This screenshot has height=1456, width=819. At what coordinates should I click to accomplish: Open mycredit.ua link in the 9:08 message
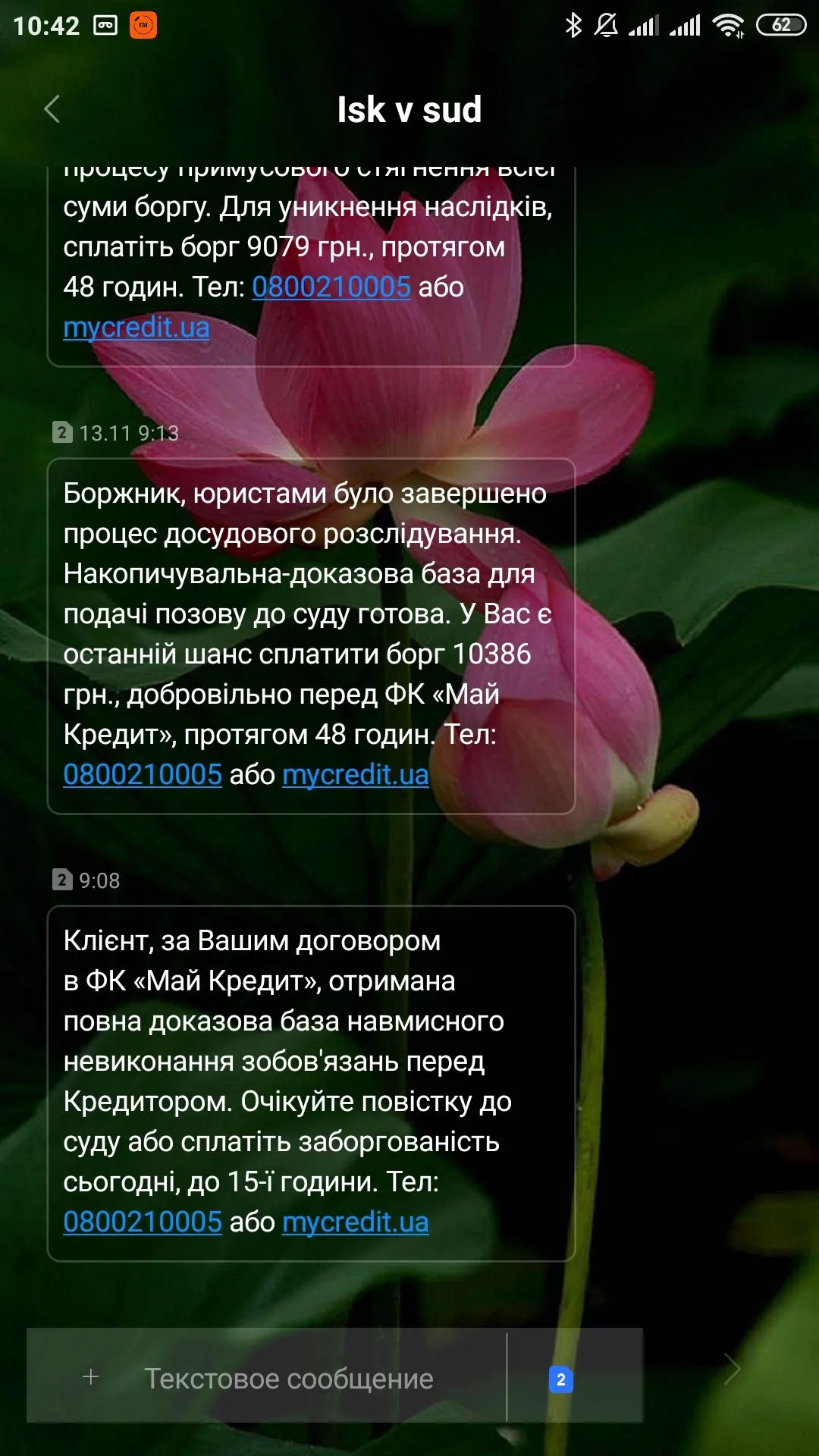coord(356,1222)
